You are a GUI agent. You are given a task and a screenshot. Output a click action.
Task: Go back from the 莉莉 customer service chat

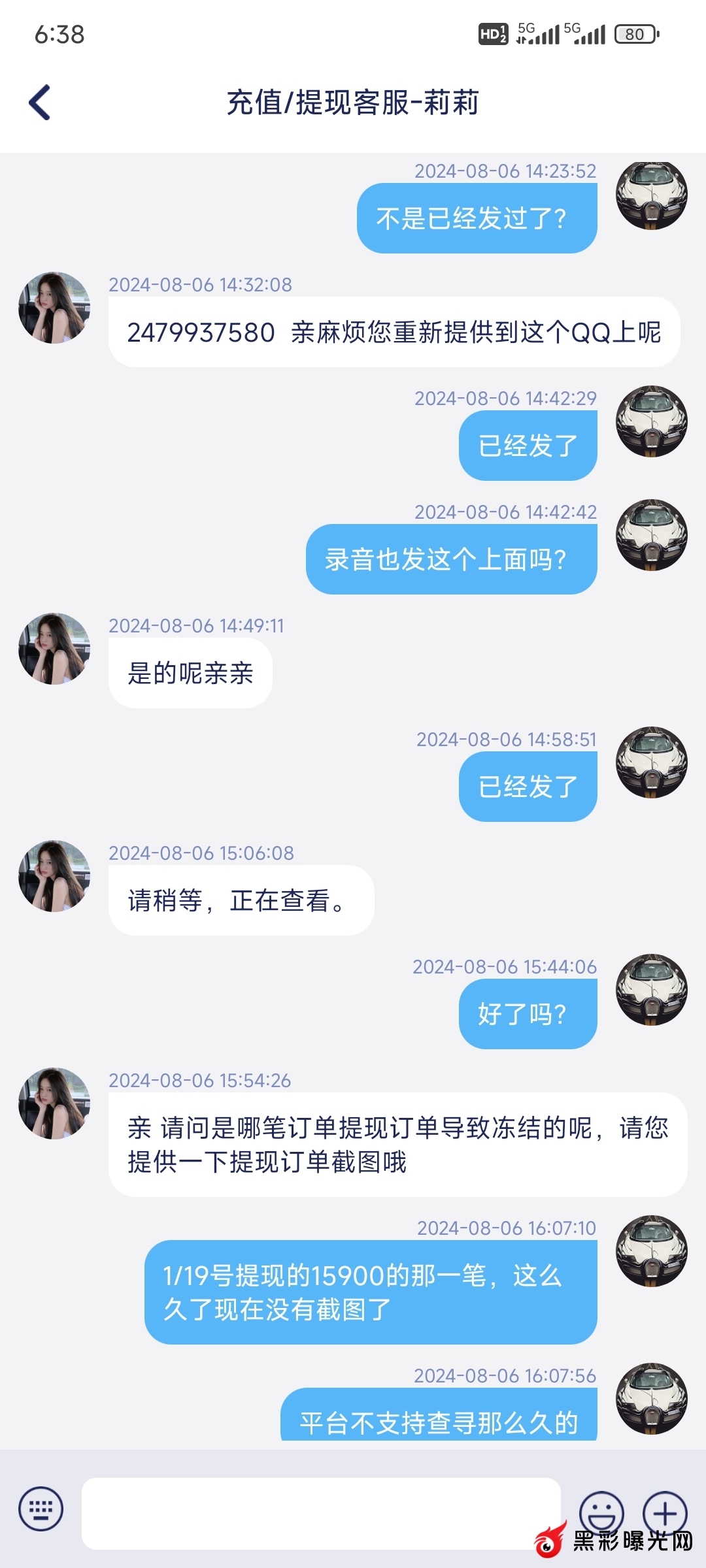40,103
